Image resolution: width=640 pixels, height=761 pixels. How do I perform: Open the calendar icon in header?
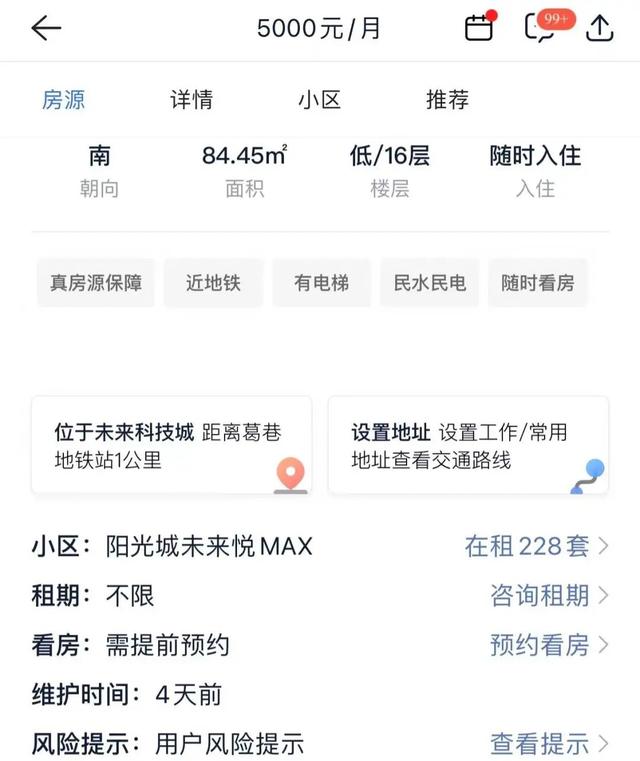tap(480, 27)
